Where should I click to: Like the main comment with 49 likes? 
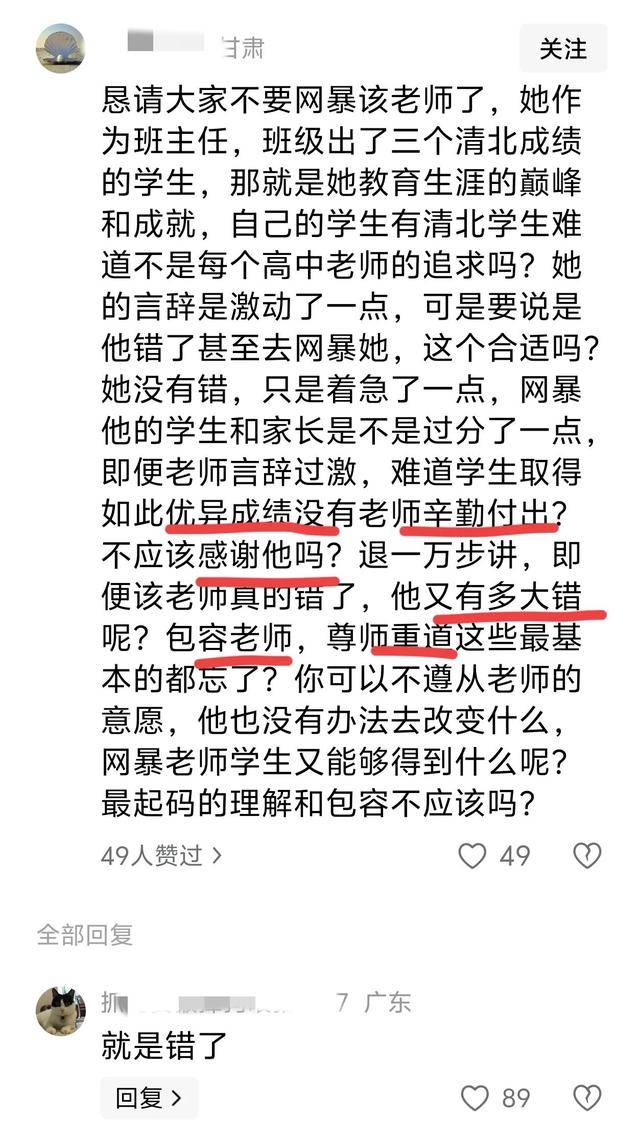(x=472, y=856)
